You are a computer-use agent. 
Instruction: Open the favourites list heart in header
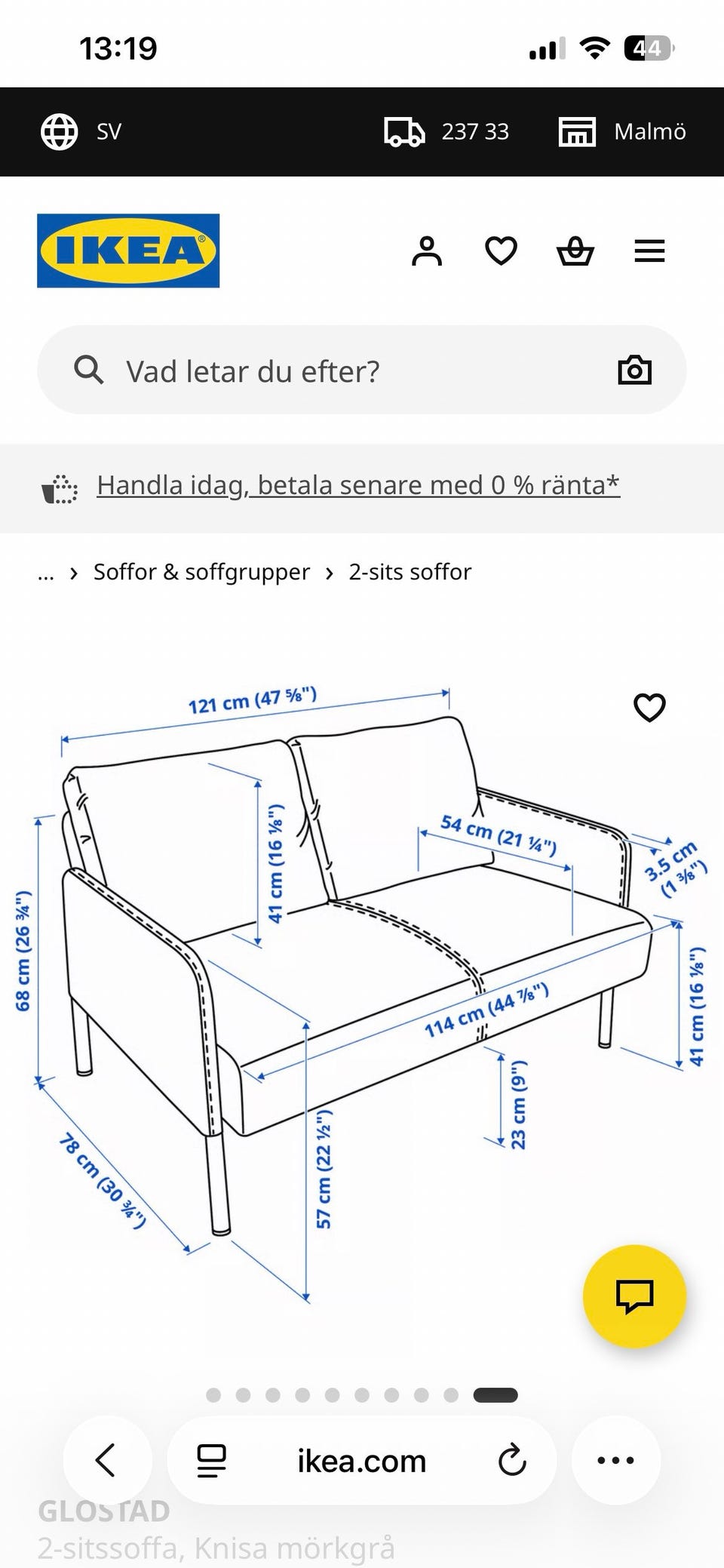pos(501,251)
